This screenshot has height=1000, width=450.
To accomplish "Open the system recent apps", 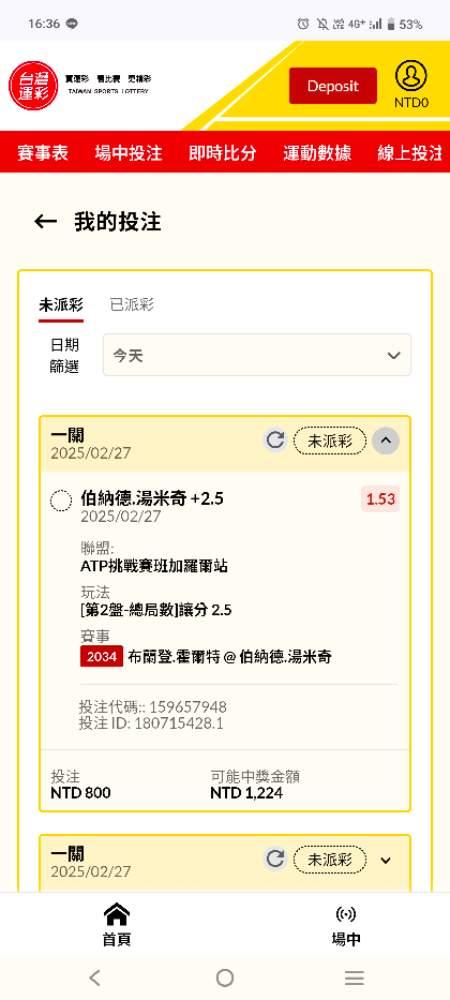I will 354,977.
